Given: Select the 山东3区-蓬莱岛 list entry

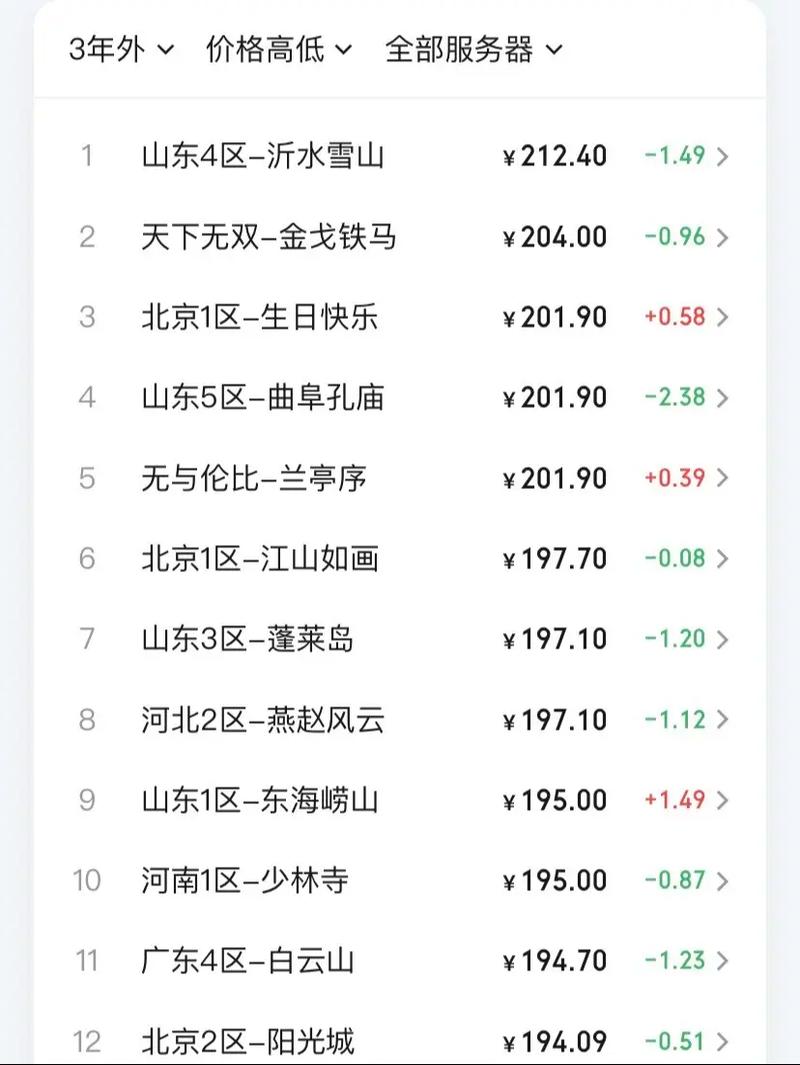Looking at the screenshot, I should click(240, 639).
